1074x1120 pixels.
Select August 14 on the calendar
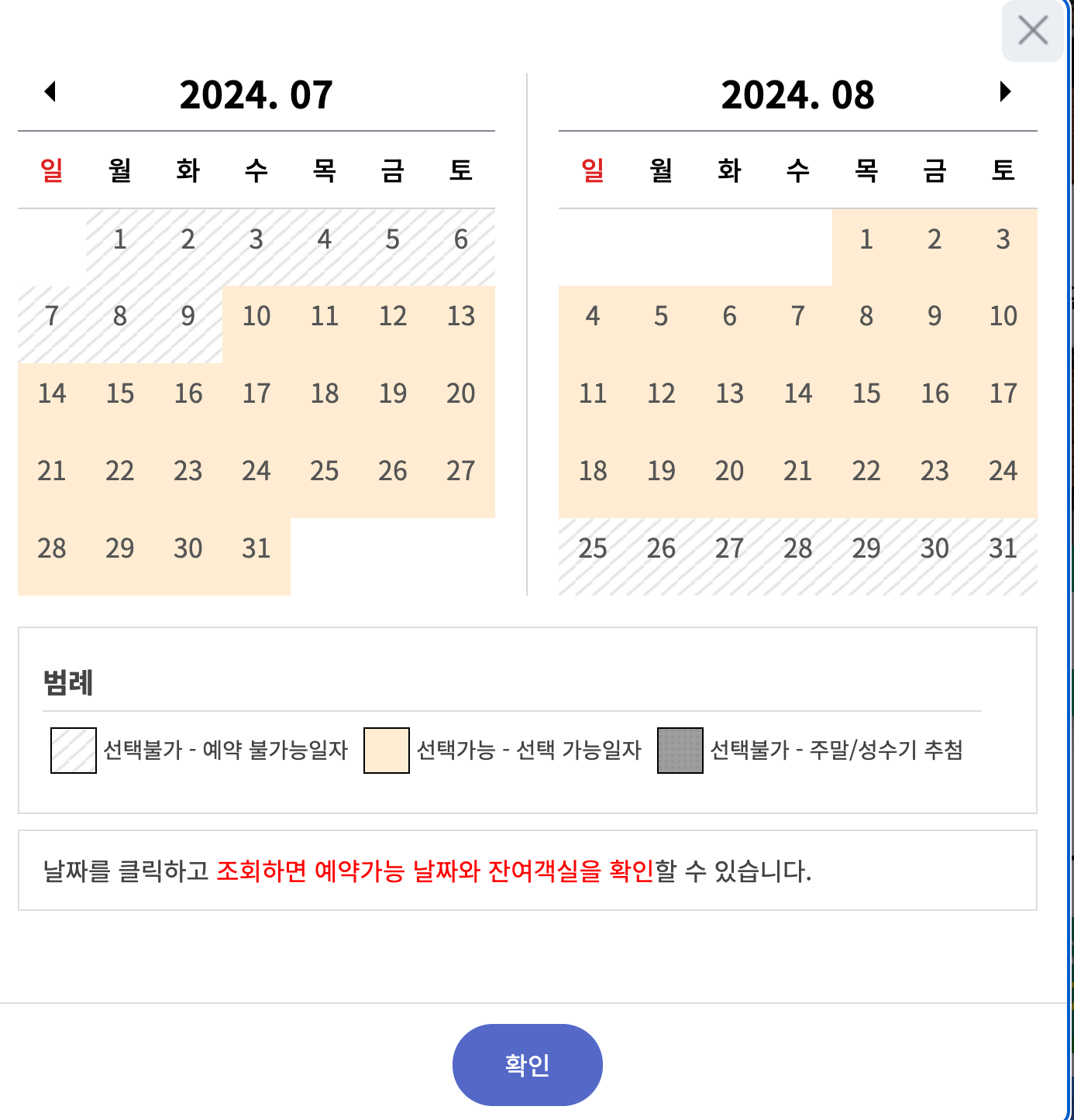pyautogui.click(x=798, y=393)
